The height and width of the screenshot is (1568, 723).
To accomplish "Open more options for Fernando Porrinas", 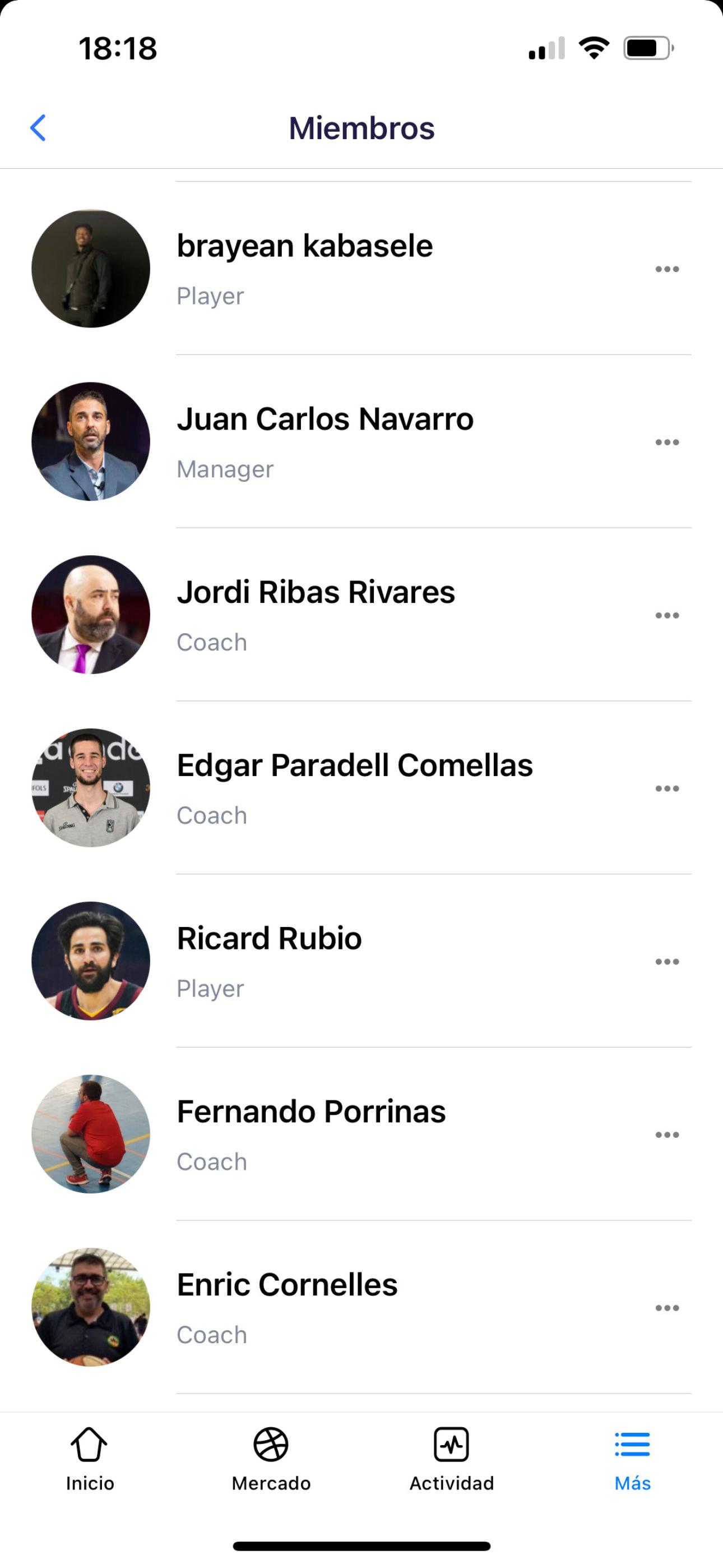I will (x=667, y=1135).
